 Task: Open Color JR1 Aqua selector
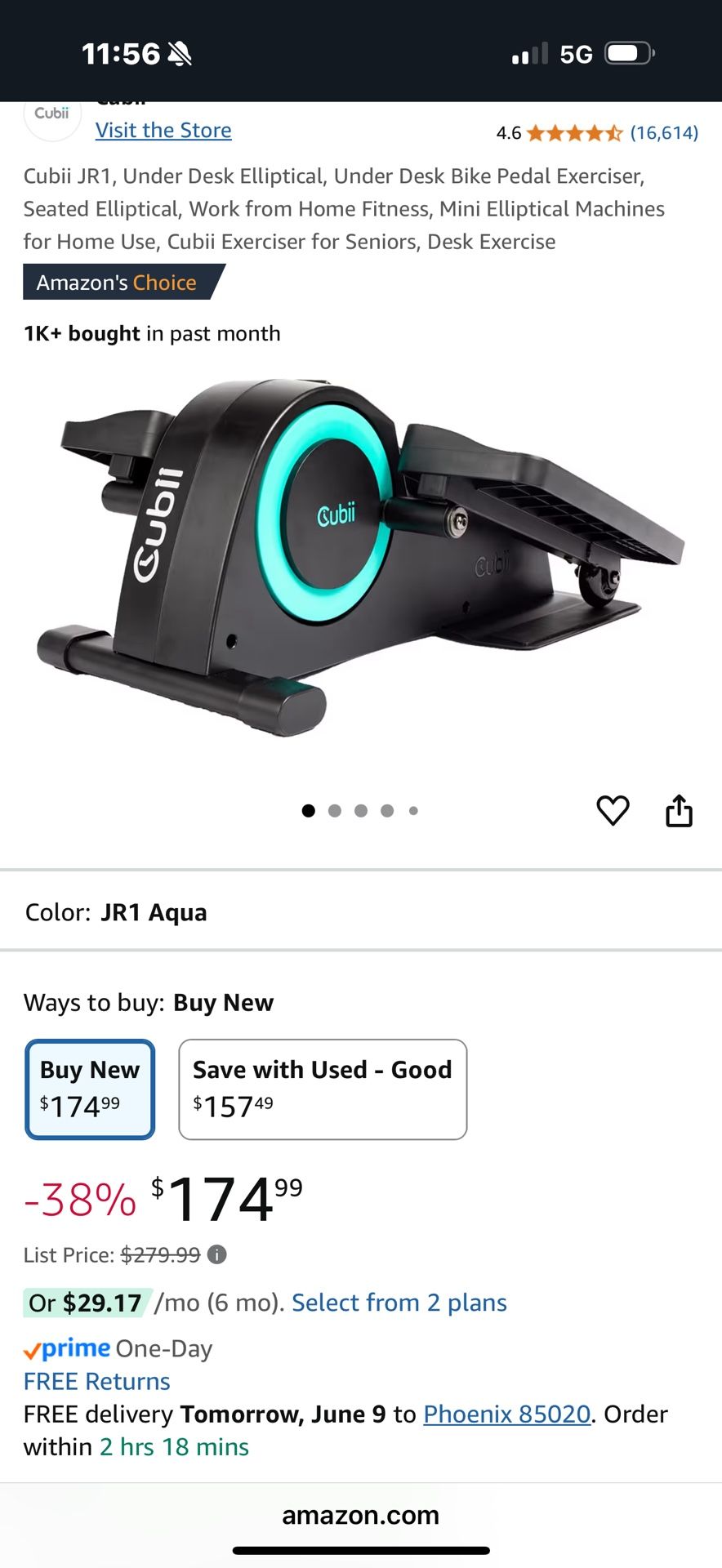coord(361,911)
